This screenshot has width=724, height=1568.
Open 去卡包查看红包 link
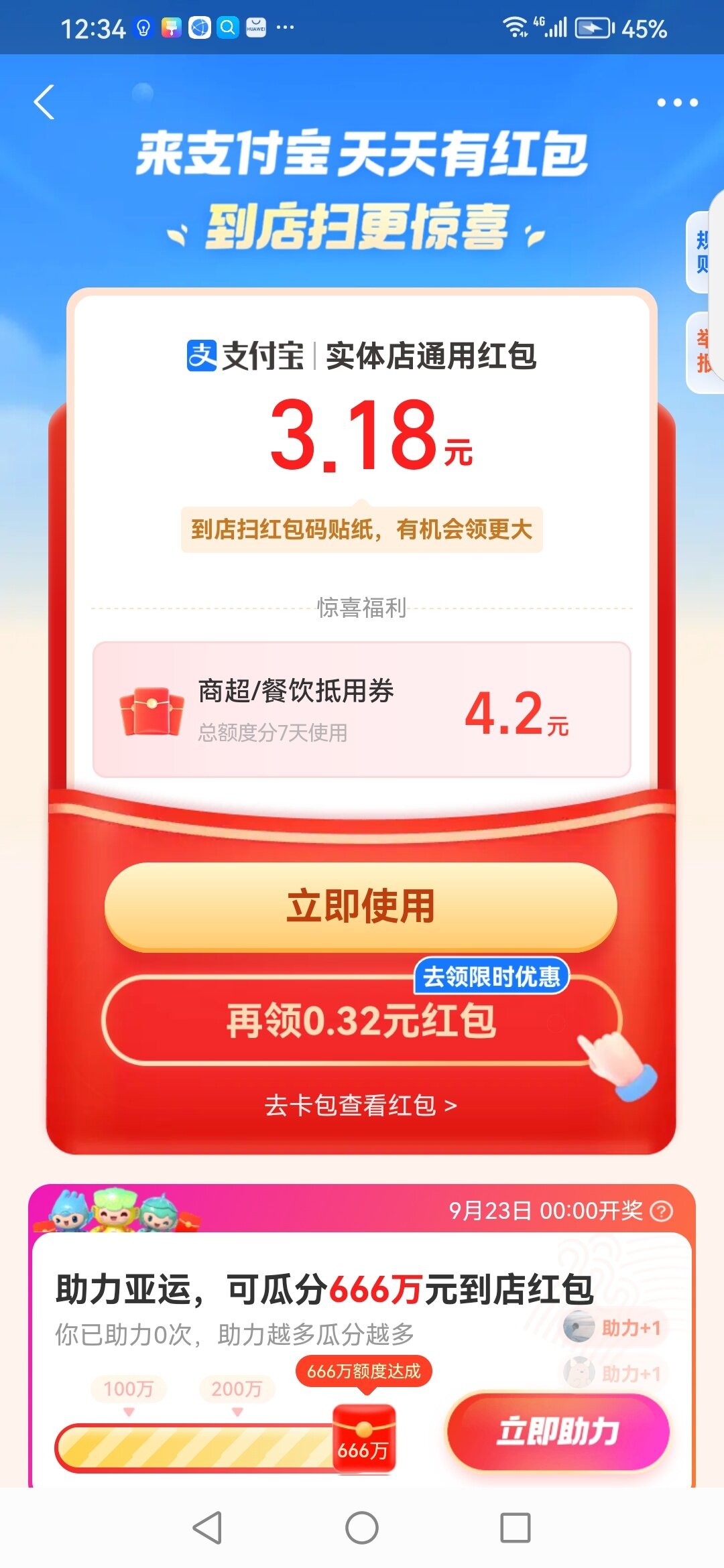(361, 1106)
